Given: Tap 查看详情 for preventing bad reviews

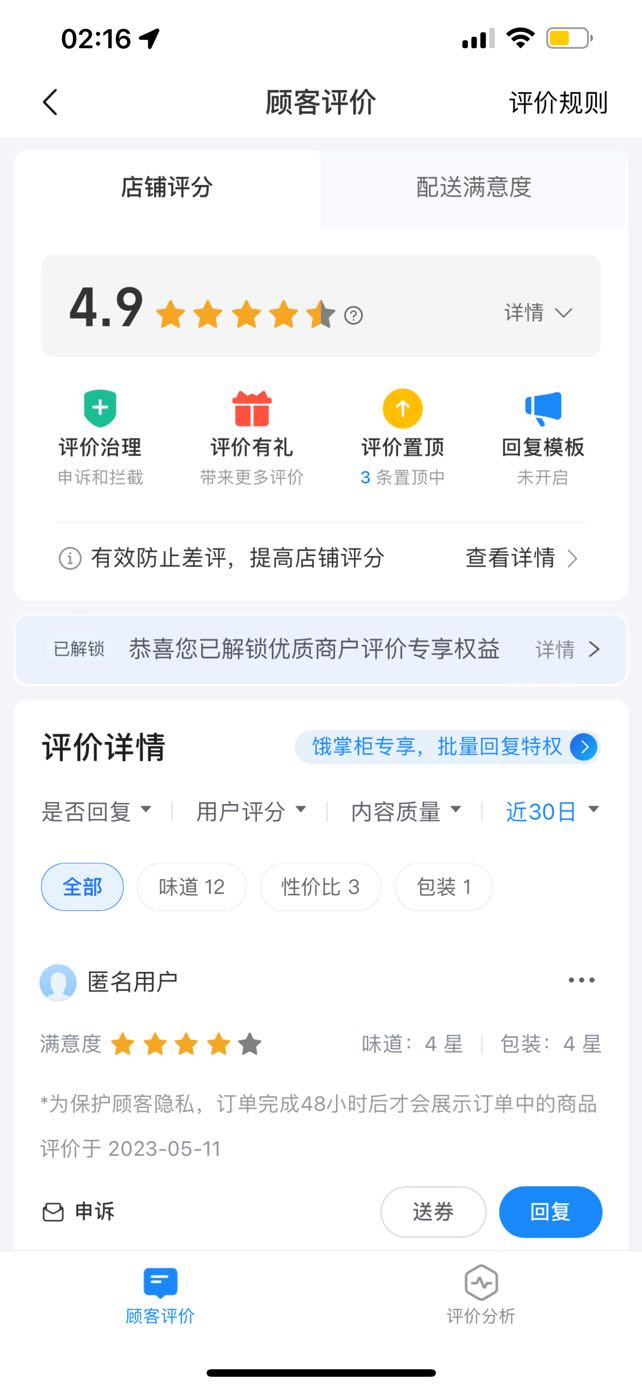Looking at the screenshot, I should point(522,558).
